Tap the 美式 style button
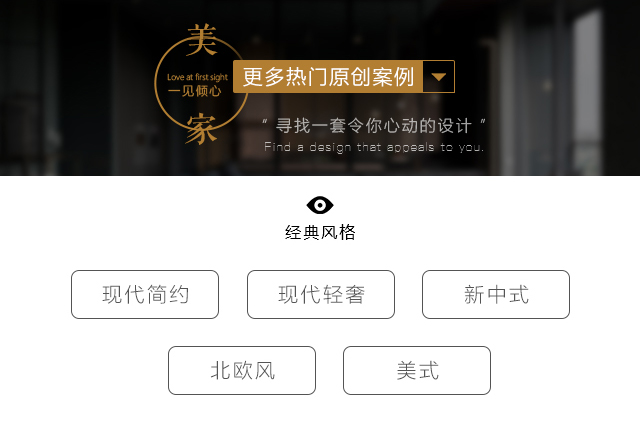 click(x=417, y=371)
